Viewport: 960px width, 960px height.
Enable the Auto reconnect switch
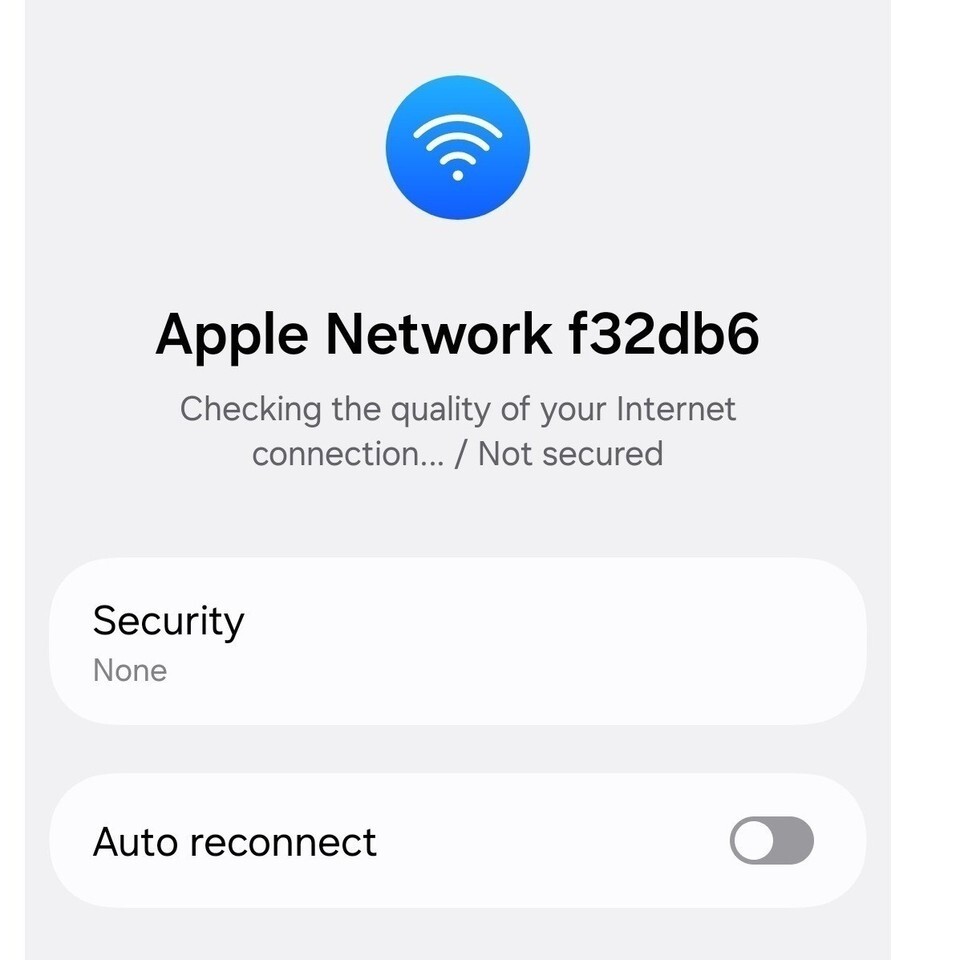pyautogui.click(x=771, y=840)
